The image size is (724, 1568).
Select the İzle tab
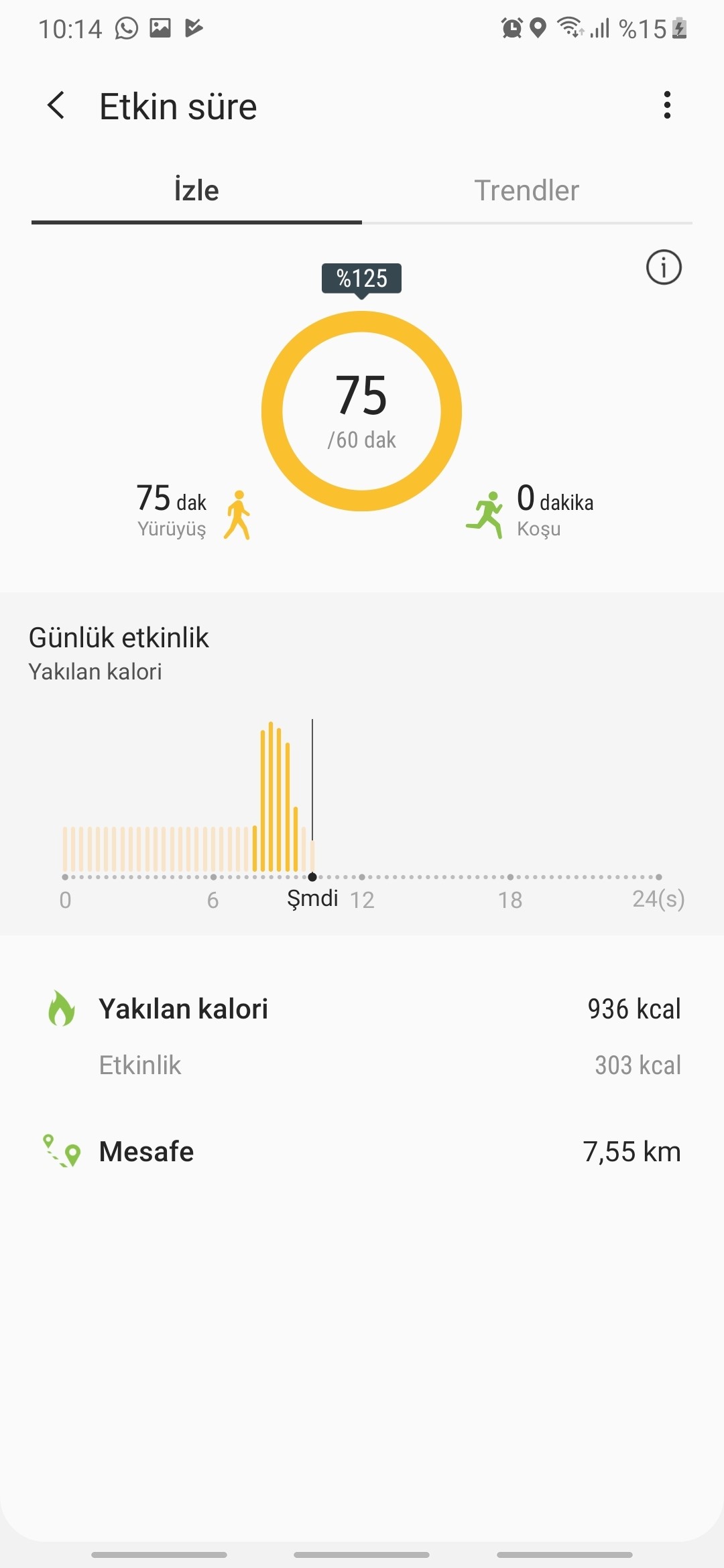(x=196, y=191)
